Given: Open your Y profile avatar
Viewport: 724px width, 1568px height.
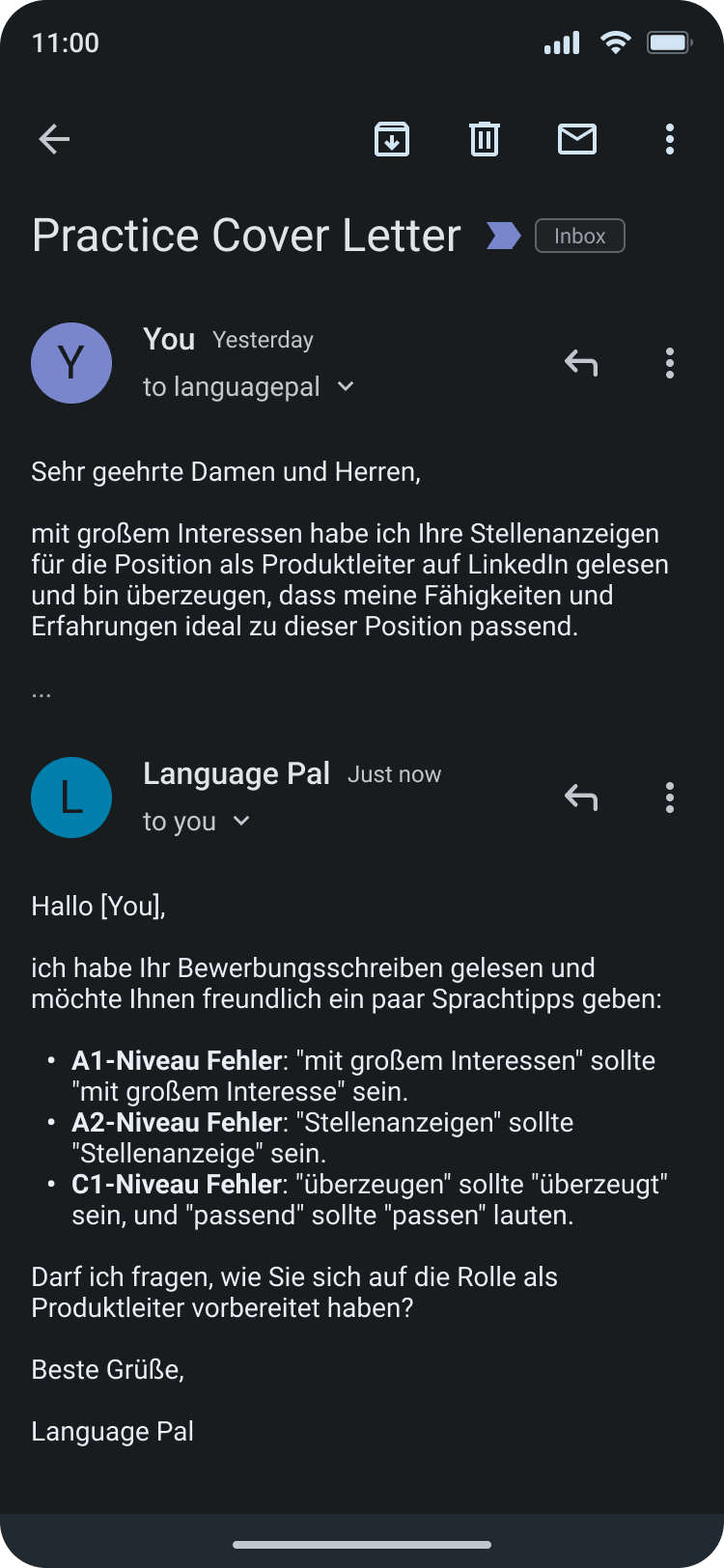Looking at the screenshot, I should click(71, 363).
